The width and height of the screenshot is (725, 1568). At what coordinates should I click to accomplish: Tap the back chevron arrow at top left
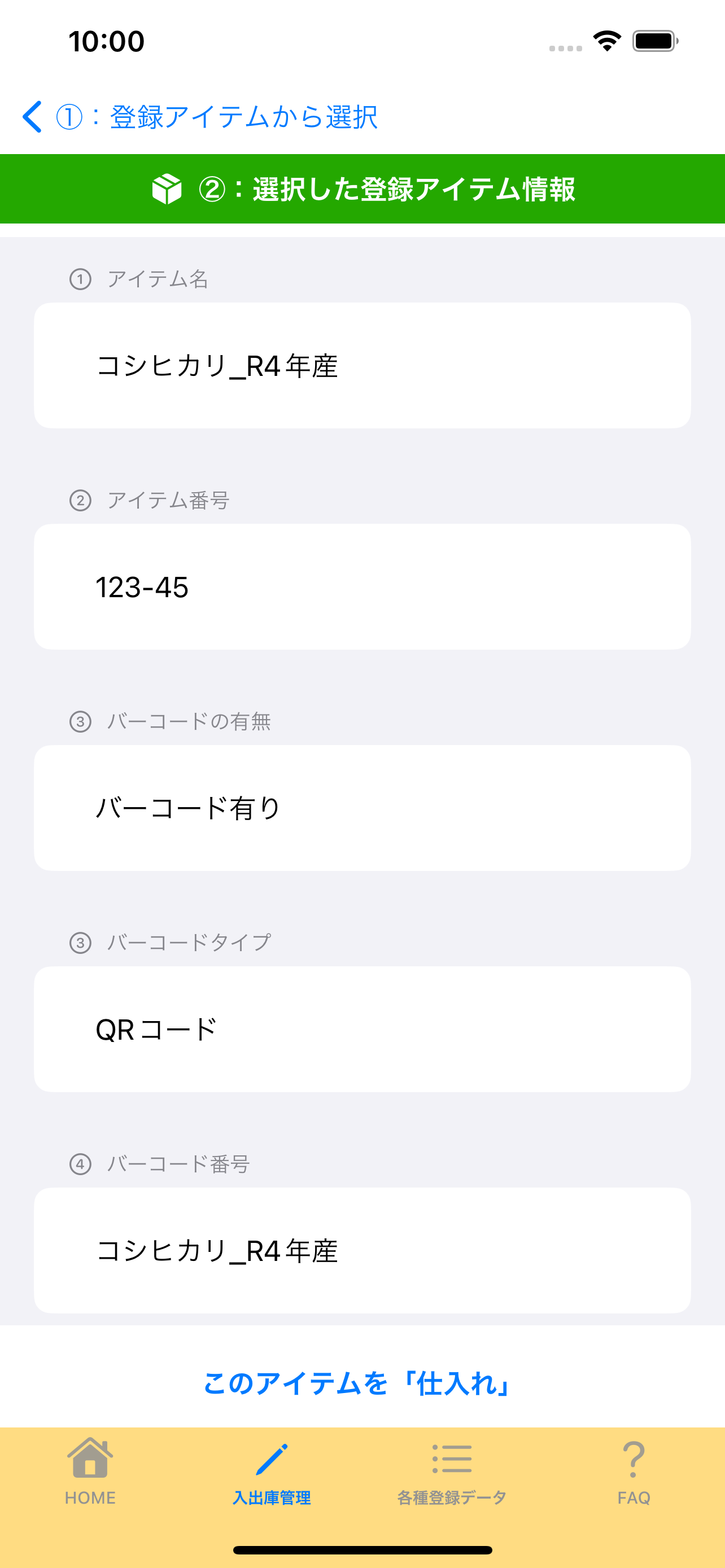pos(32,116)
